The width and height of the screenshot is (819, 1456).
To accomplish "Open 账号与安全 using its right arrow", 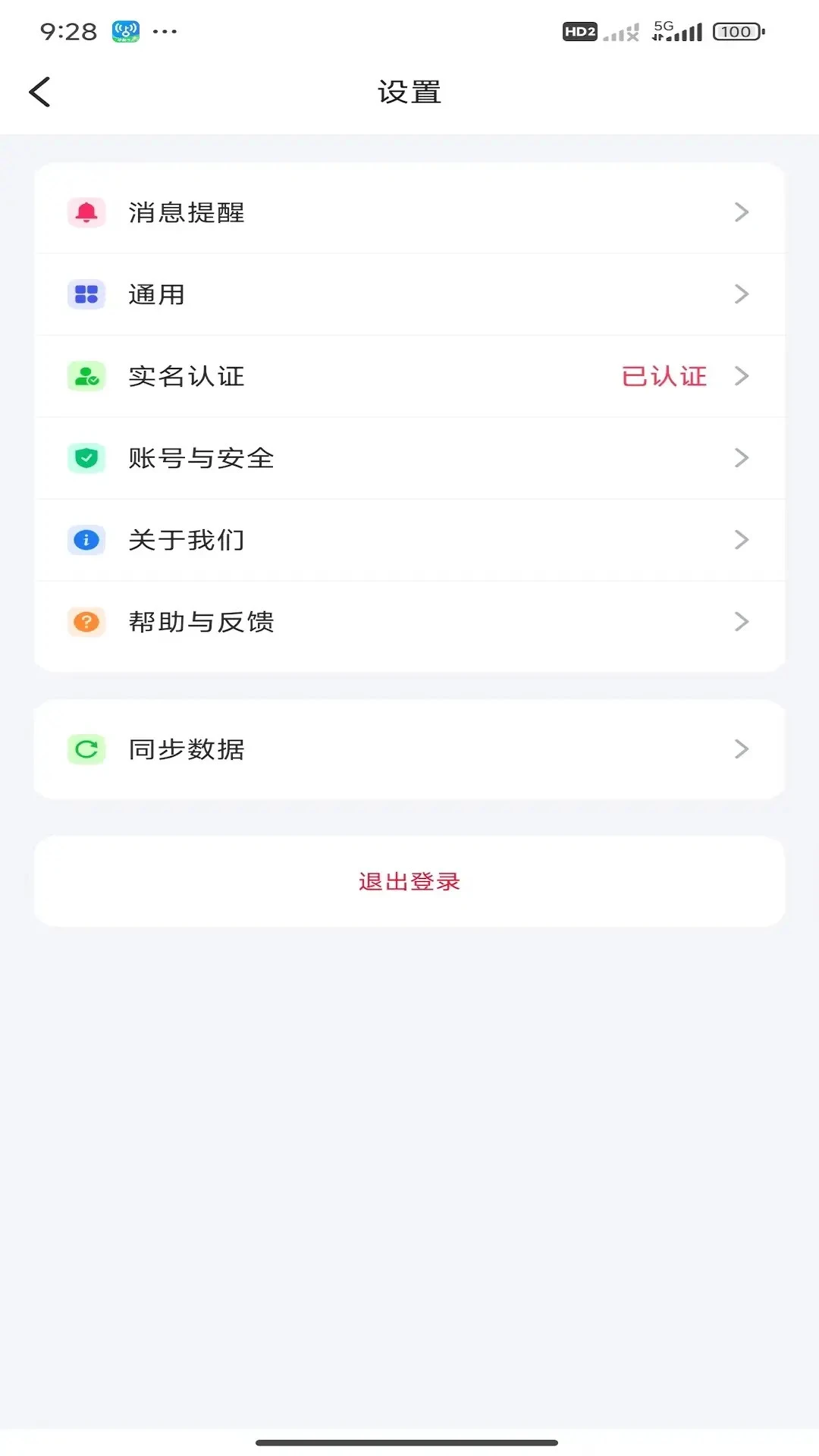I will pos(742,458).
